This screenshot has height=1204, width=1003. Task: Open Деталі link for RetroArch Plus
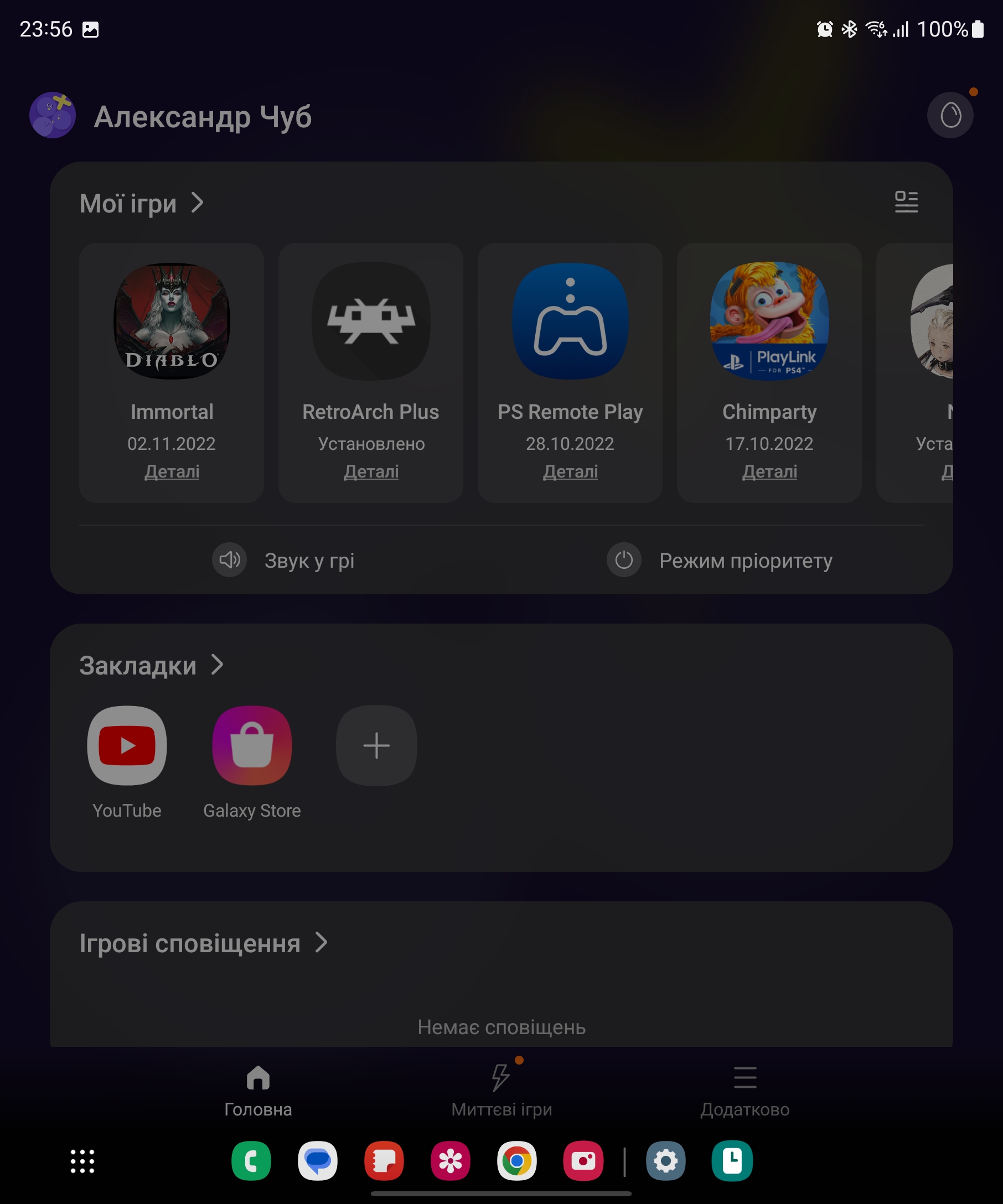pos(371,471)
